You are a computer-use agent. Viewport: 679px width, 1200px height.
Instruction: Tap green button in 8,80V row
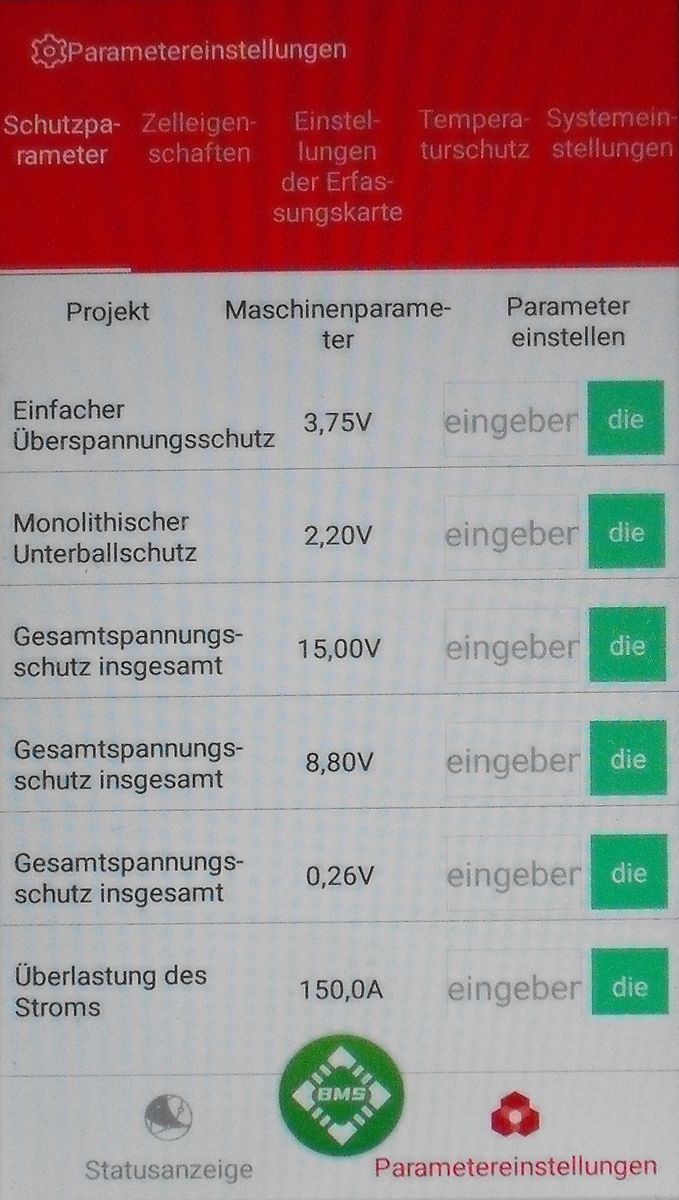(627, 760)
